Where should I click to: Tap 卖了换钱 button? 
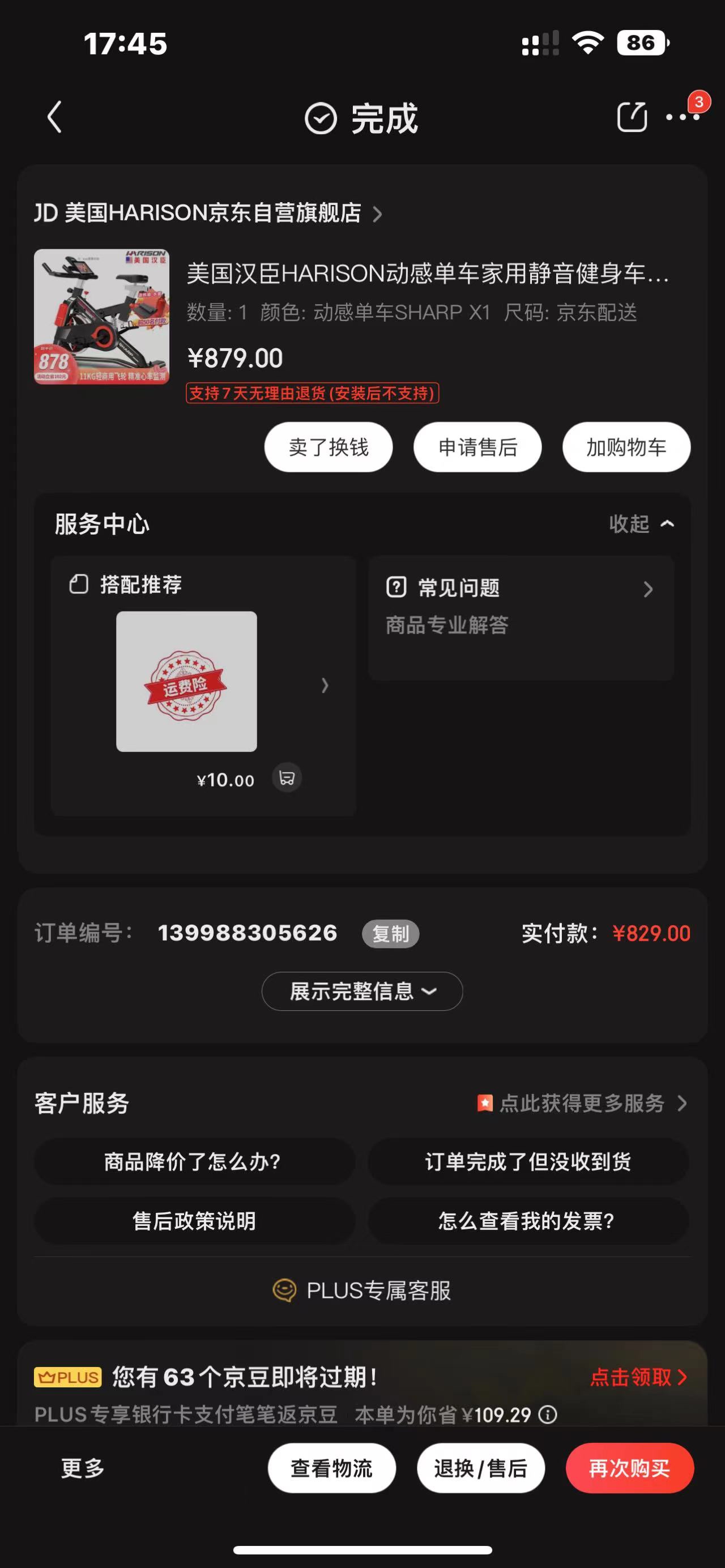(328, 447)
